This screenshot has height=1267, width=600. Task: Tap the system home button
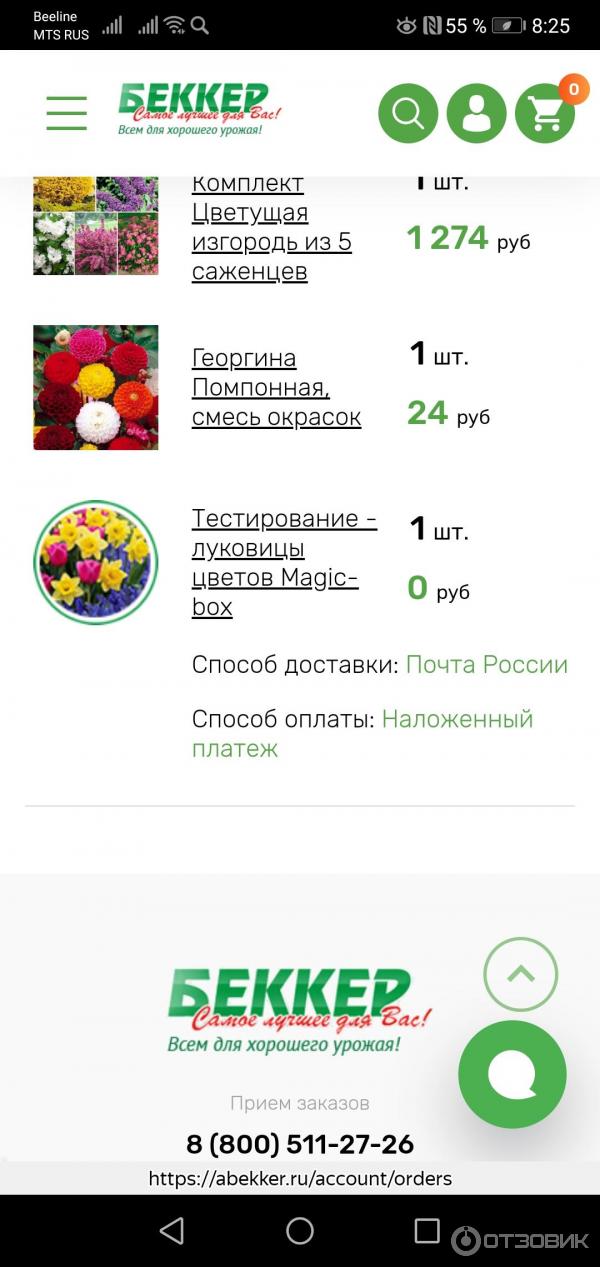pos(300,1231)
